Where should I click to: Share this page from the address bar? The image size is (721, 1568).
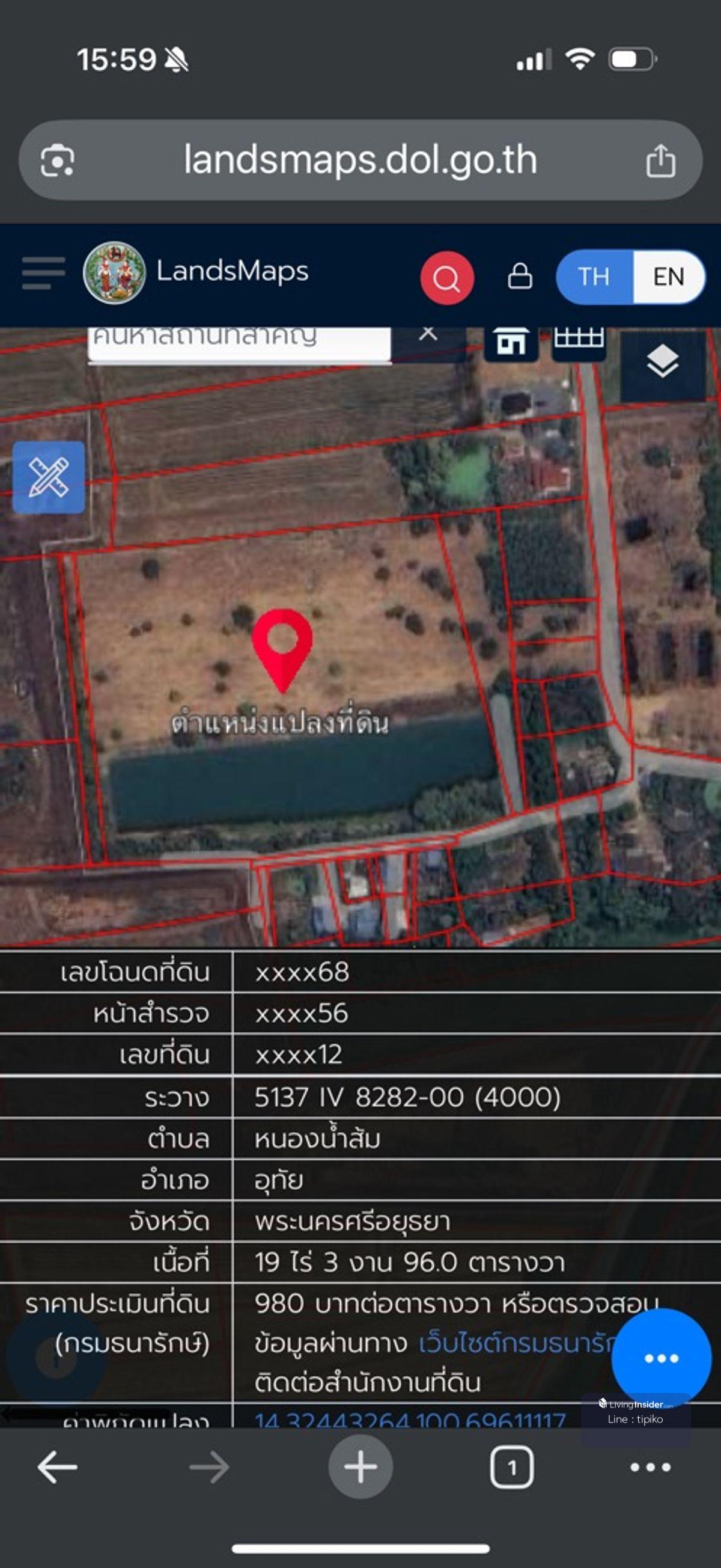click(x=660, y=161)
